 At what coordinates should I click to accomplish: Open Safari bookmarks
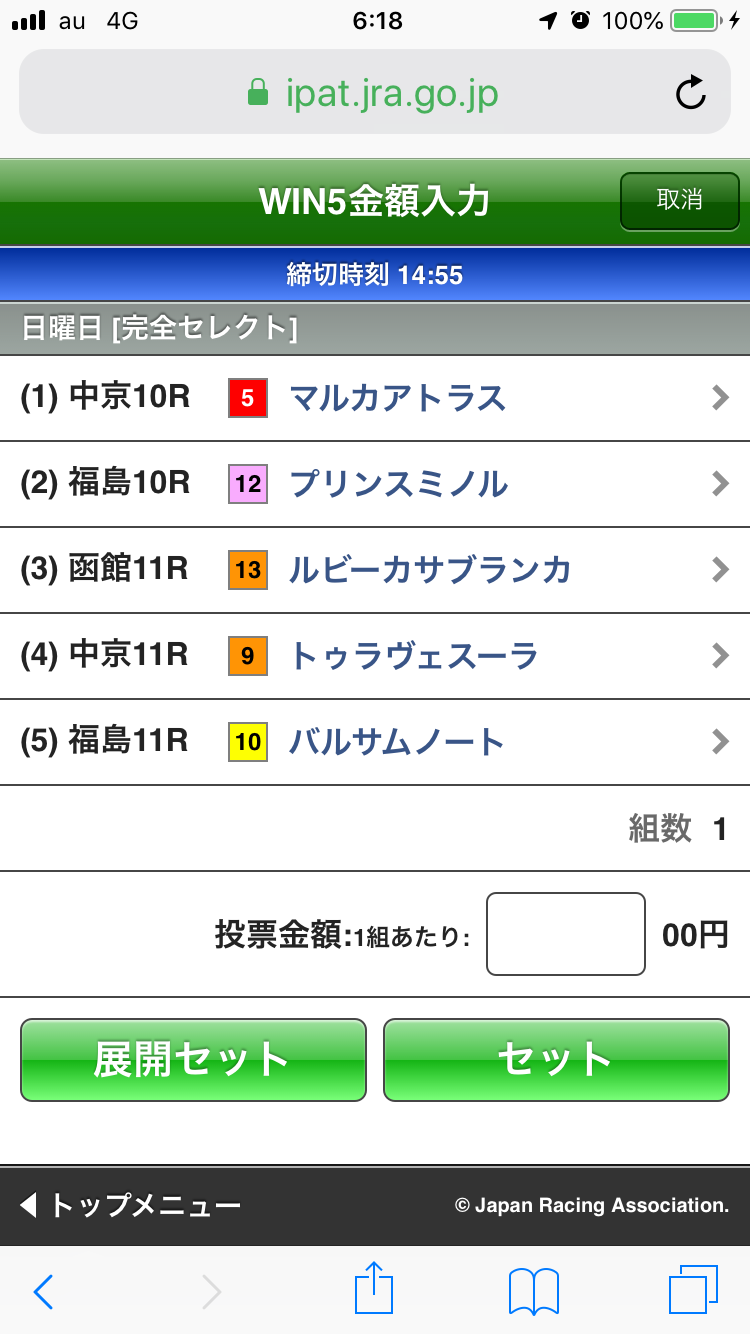(533, 1291)
